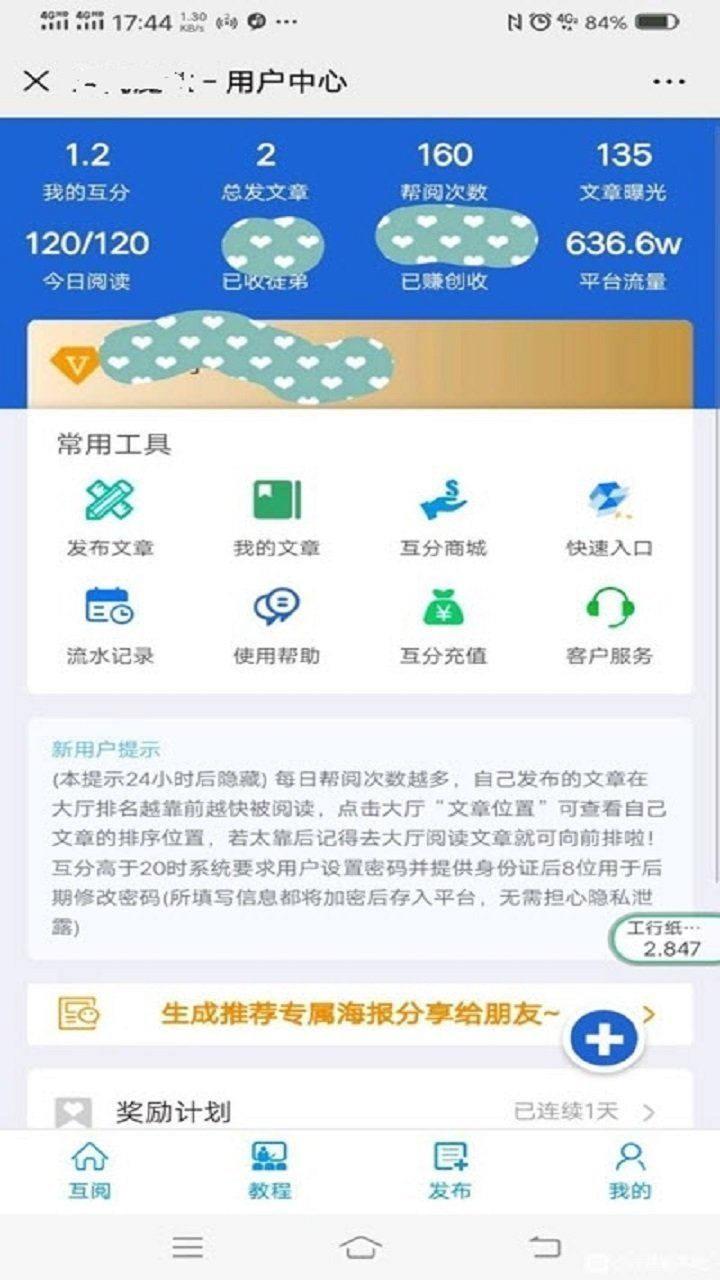The height and width of the screenshot is (1280, 720).
Task: Open 使用帮助
Action: point(277,626)
